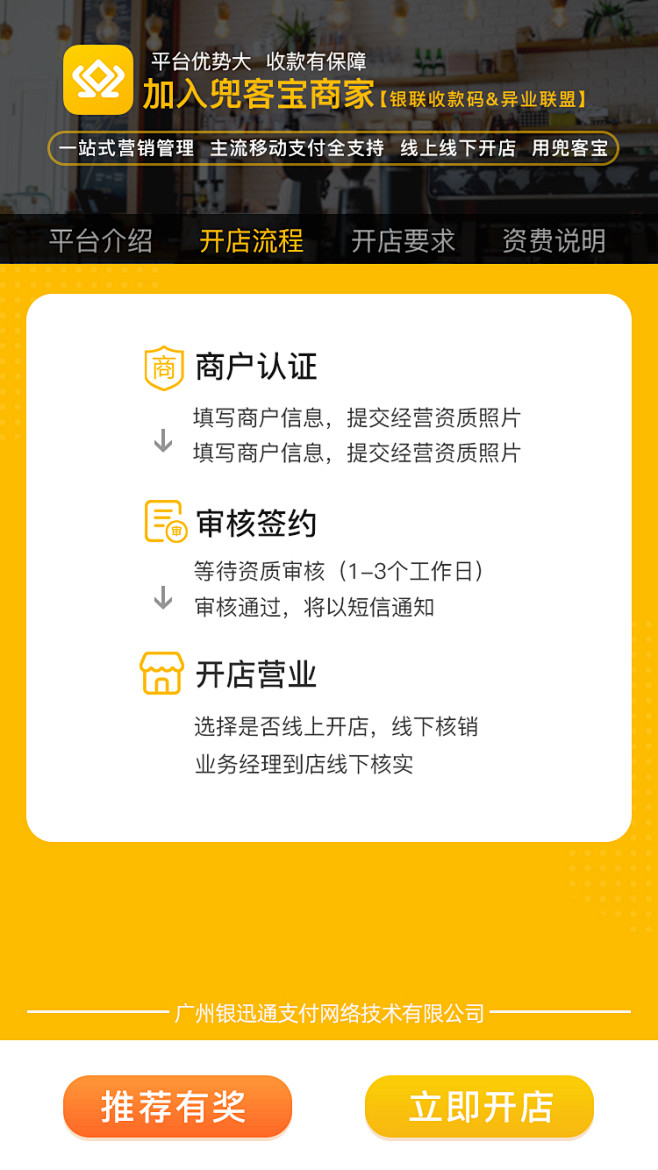The width and height of the screenshot is (658, 1170).
Task: View the 资费说明 tab
Action: (x=554, y=241)
